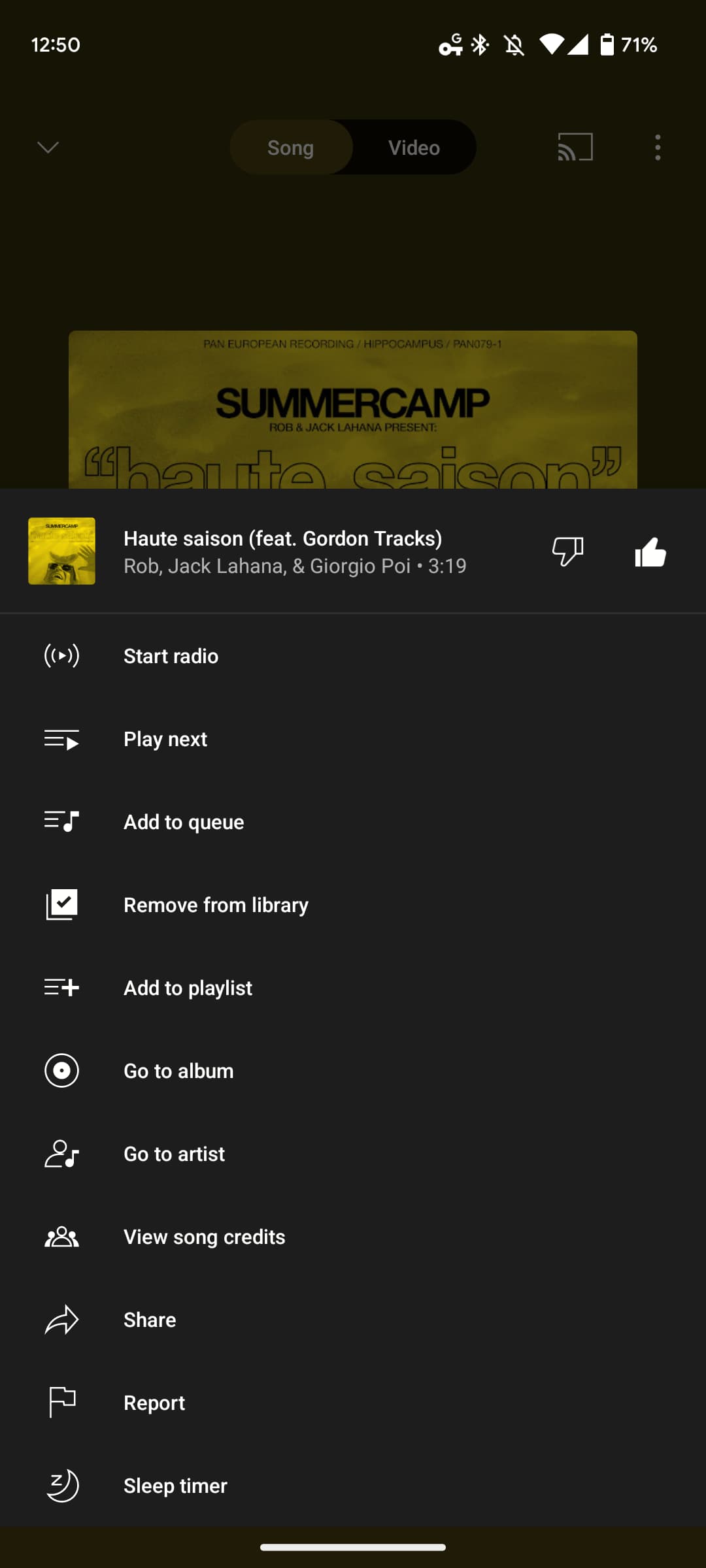Open the Sleep timer option
Image resolution: width=706 pixels, height=1568 pixels.
pos(175,1486)
